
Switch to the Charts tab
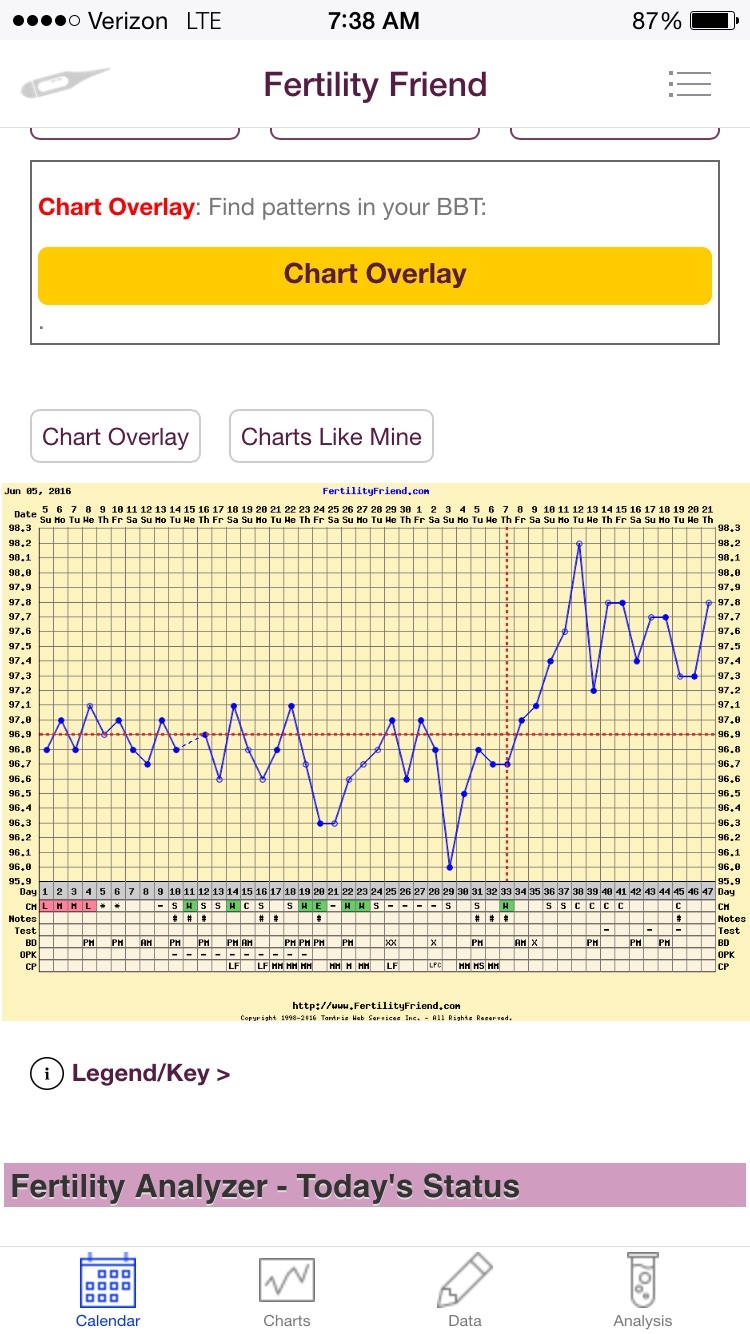(x=287, y=1290)
